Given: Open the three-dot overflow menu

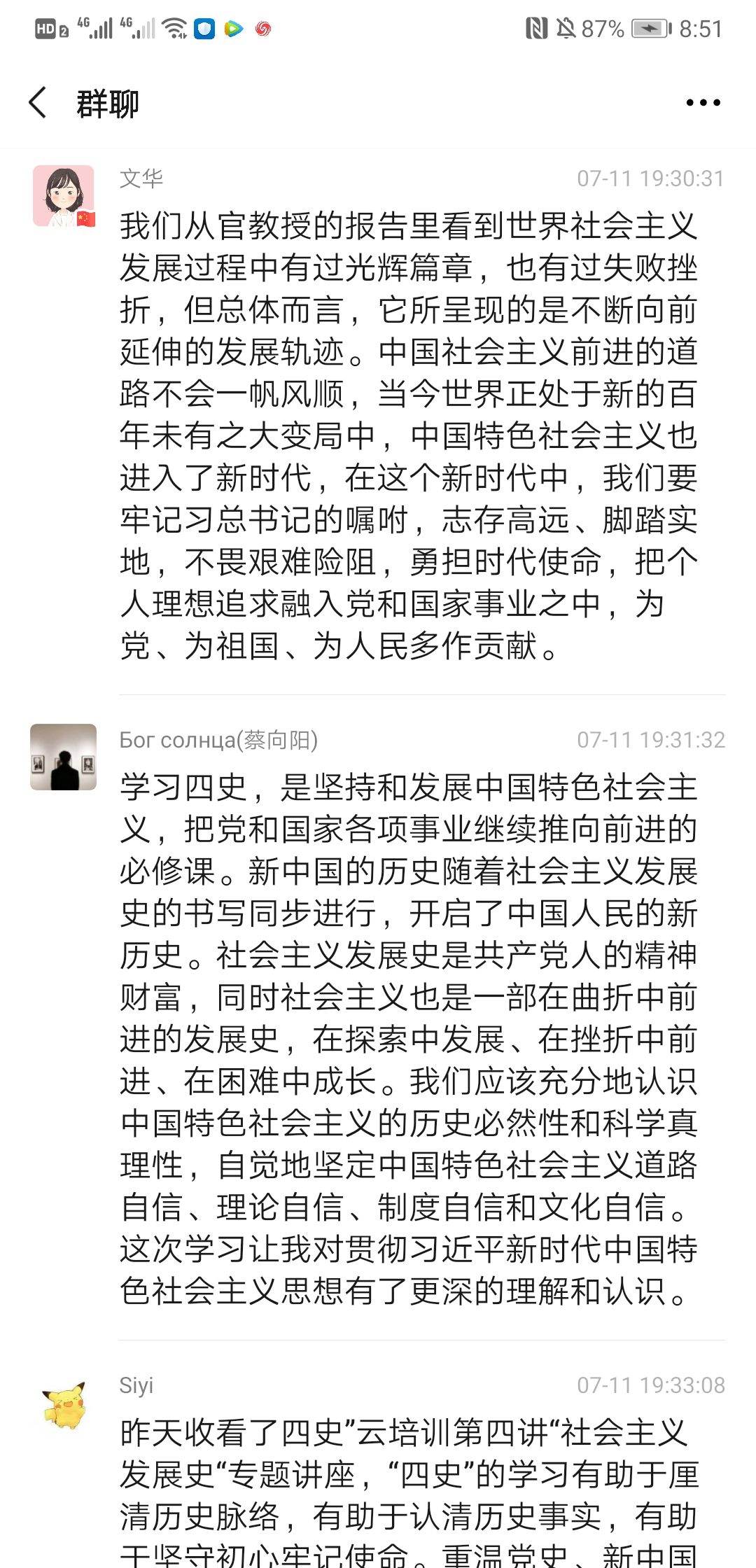Looking at the screenshot, I should click(x=703, y=103).
